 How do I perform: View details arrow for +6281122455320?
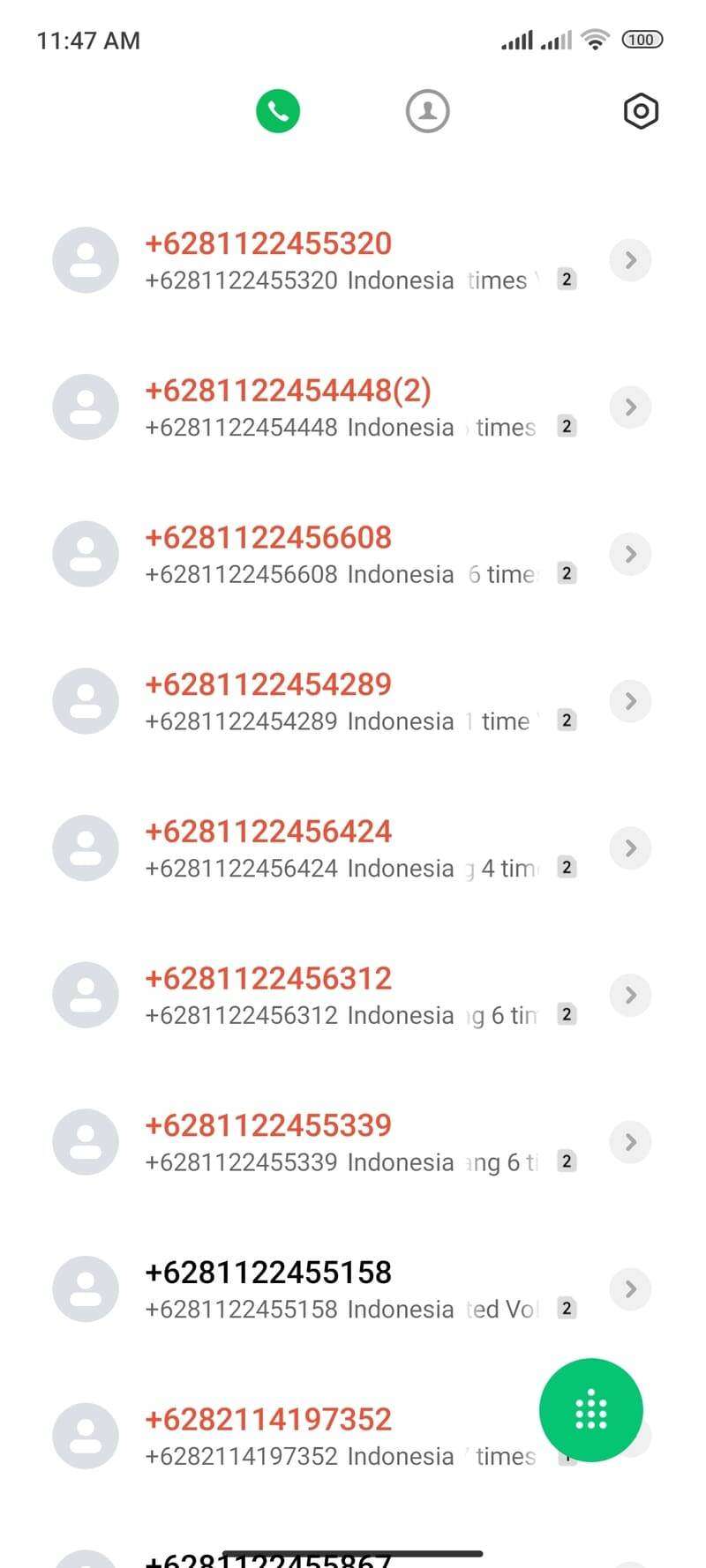[630, 260]
